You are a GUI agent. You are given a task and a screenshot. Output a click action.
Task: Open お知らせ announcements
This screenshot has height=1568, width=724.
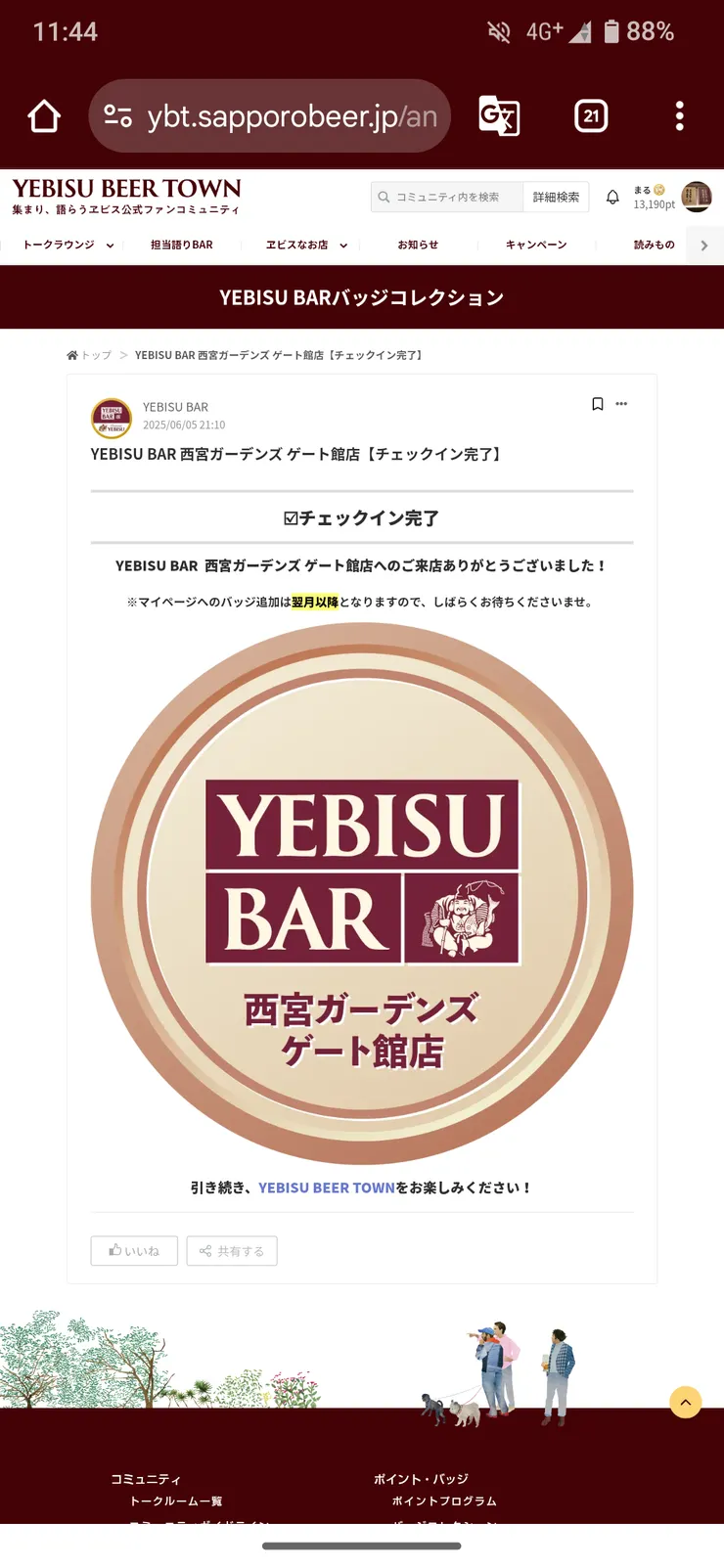(x=418, y=245)
